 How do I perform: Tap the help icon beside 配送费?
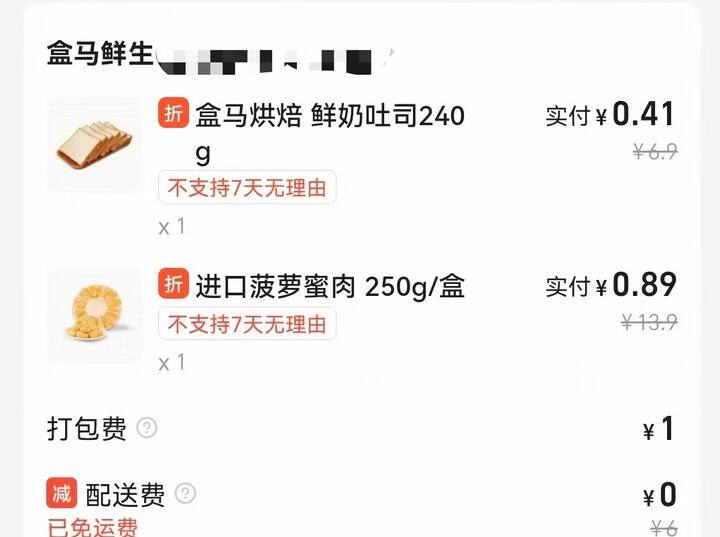(186, 494)
